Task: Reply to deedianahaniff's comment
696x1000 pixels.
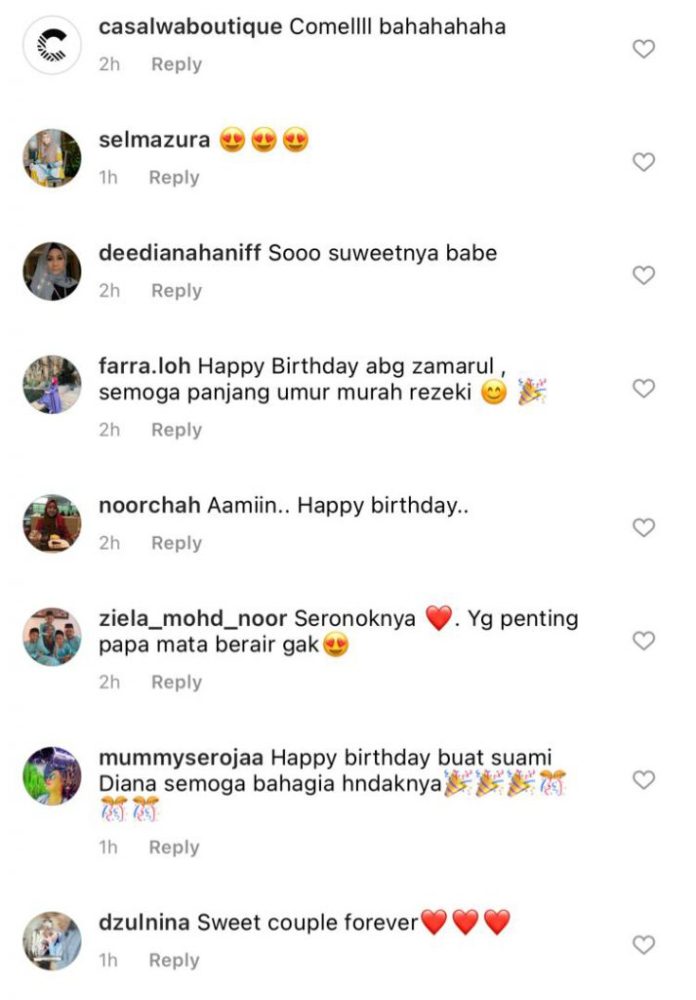Action: click(x=176, y=290)
